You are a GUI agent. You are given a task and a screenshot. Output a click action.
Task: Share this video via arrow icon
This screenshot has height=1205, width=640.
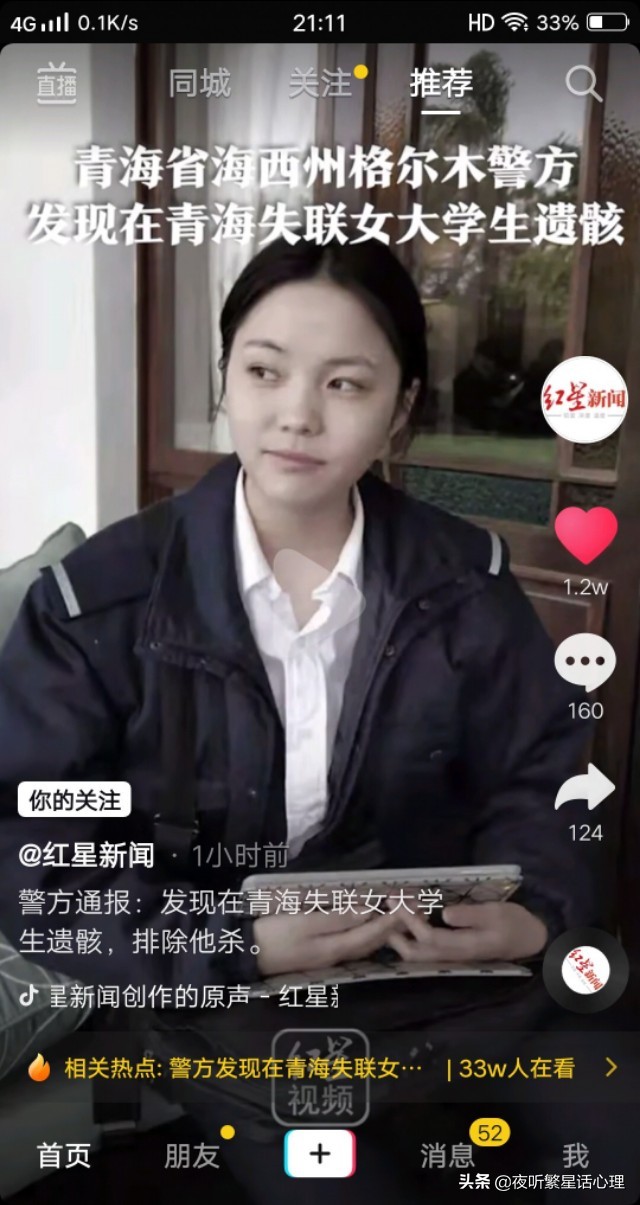(585, 787)
